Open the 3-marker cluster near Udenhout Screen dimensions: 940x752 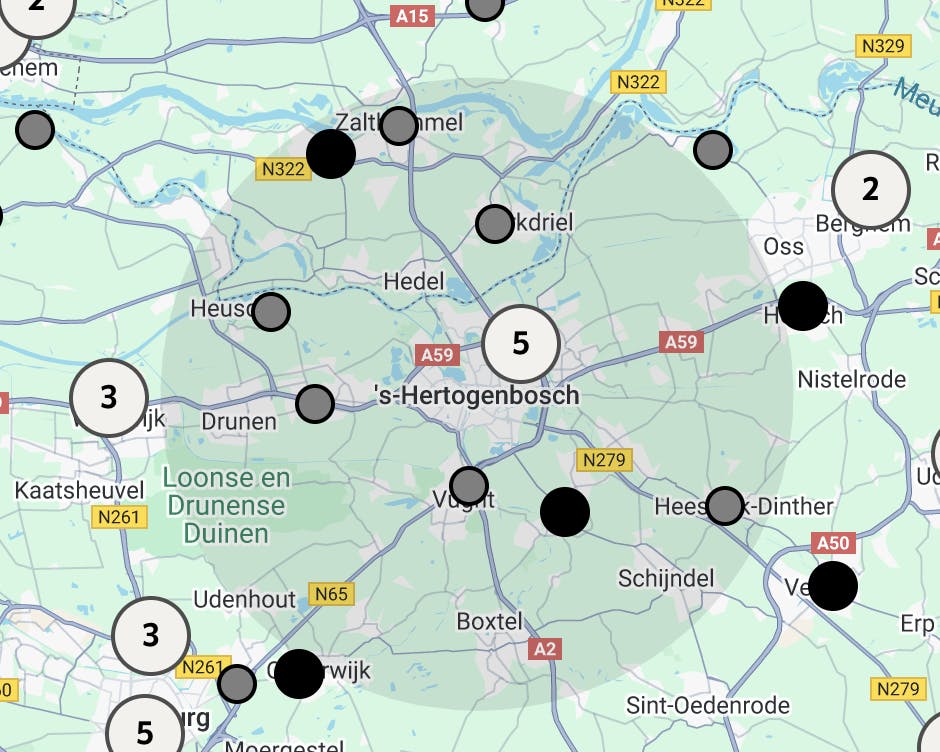pos(151,635)
